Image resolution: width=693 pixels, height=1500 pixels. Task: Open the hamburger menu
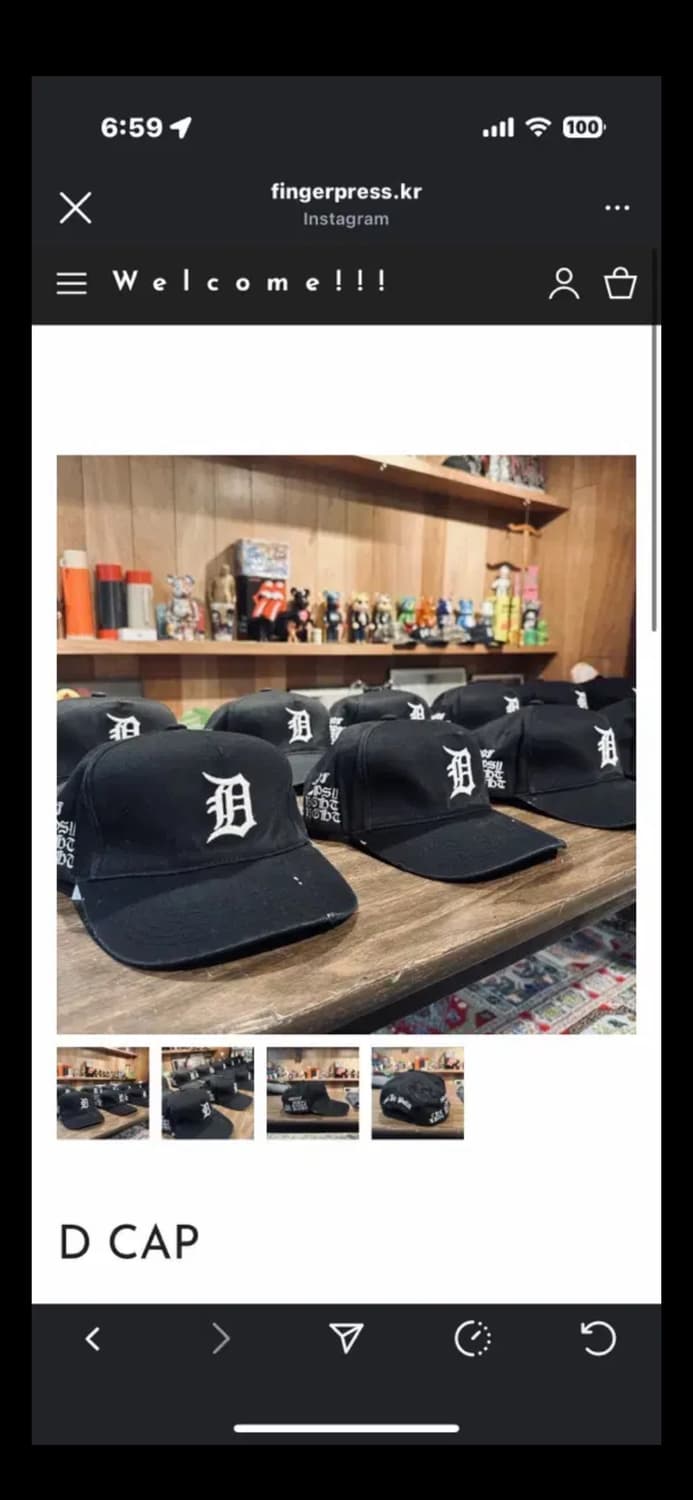(x=71, y=283)
